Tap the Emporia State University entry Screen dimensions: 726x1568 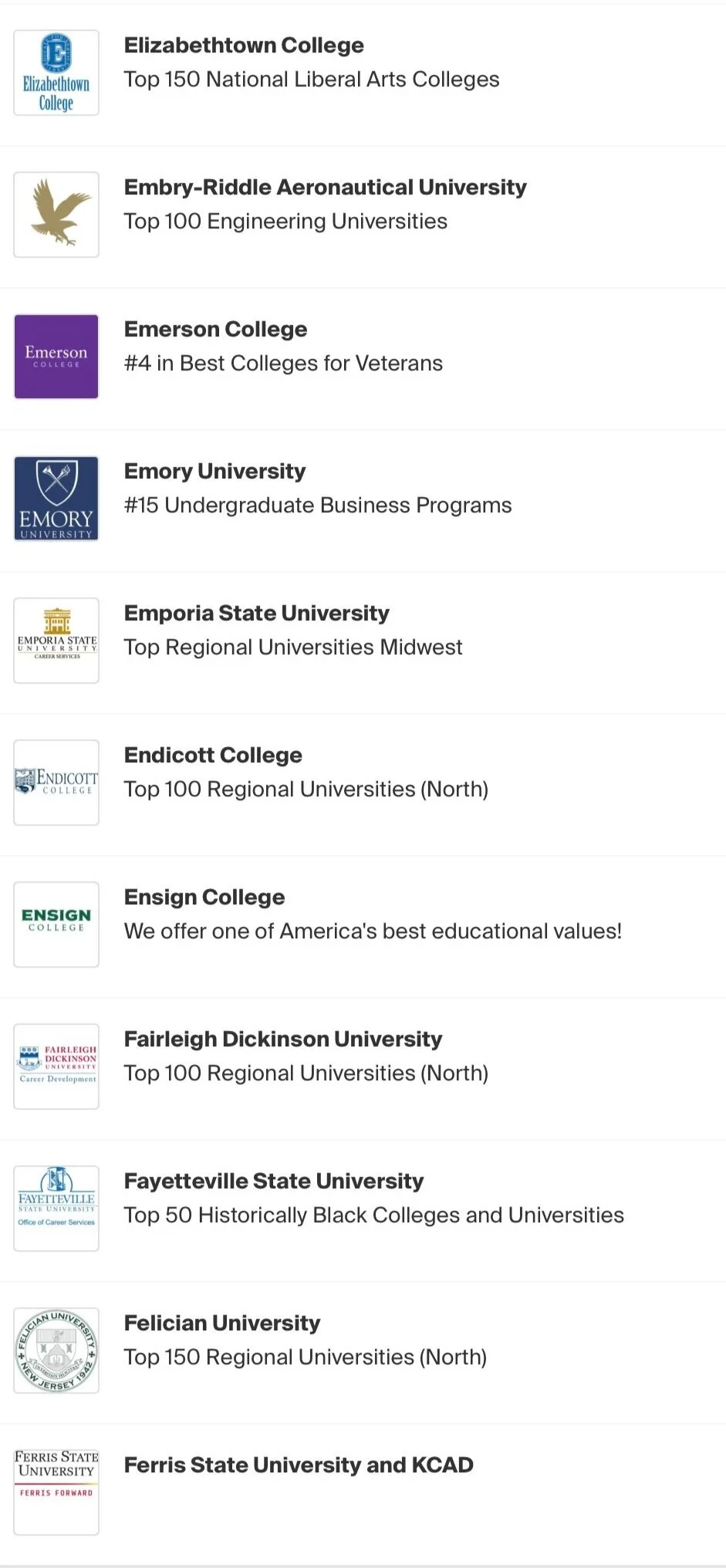click(256, 614)
